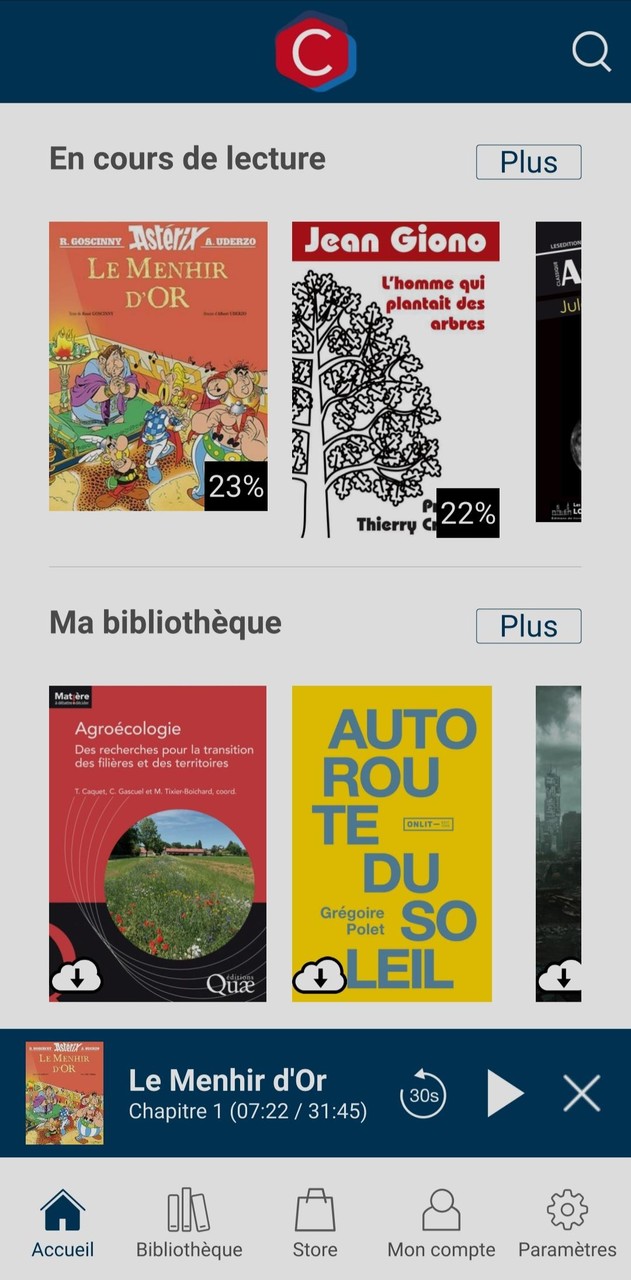Tap Plus next to En cours de lecture
The height and width of the screenshot is (1280, 631).
pyautogui.click(x=528, y=162)
